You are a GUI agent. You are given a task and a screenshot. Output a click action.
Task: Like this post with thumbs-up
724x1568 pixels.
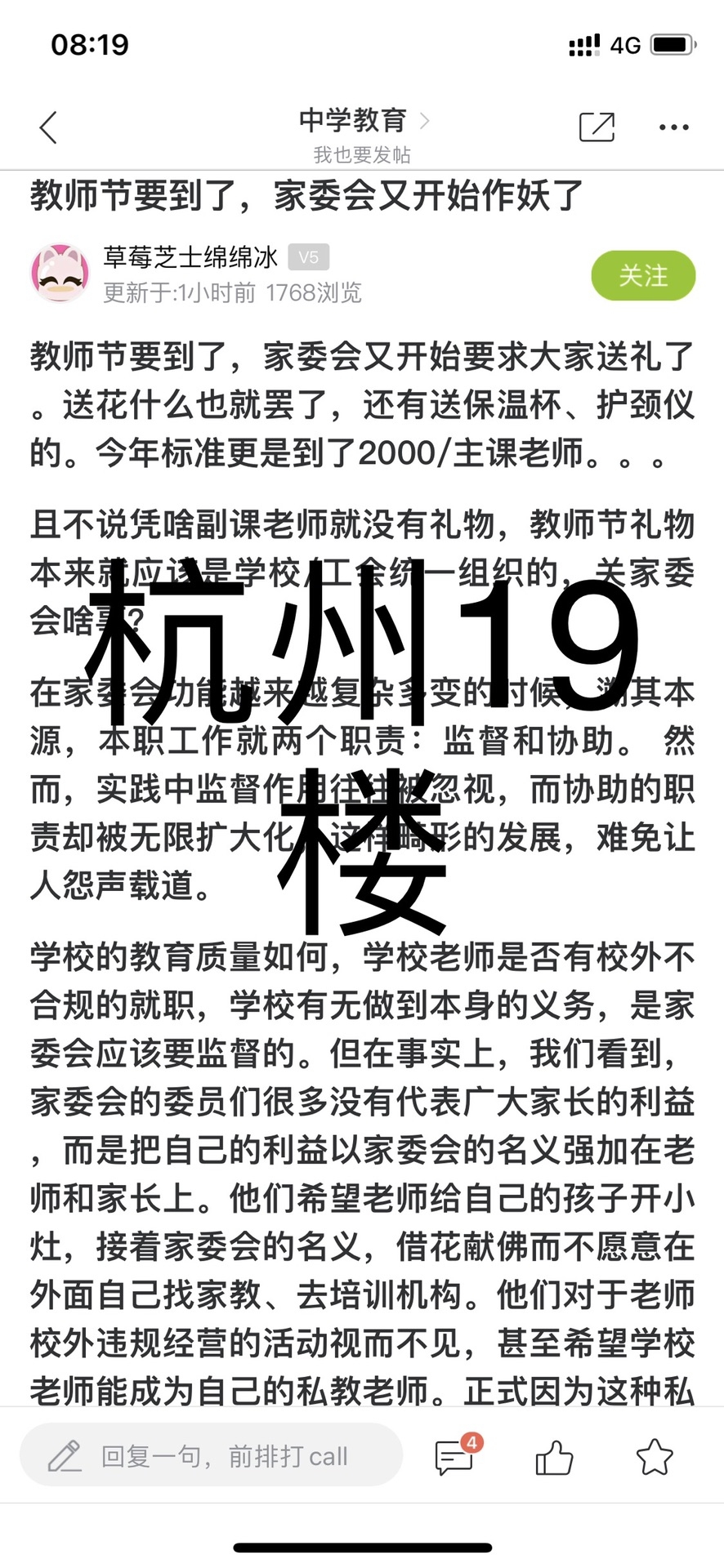click(x=554, y=1456)
